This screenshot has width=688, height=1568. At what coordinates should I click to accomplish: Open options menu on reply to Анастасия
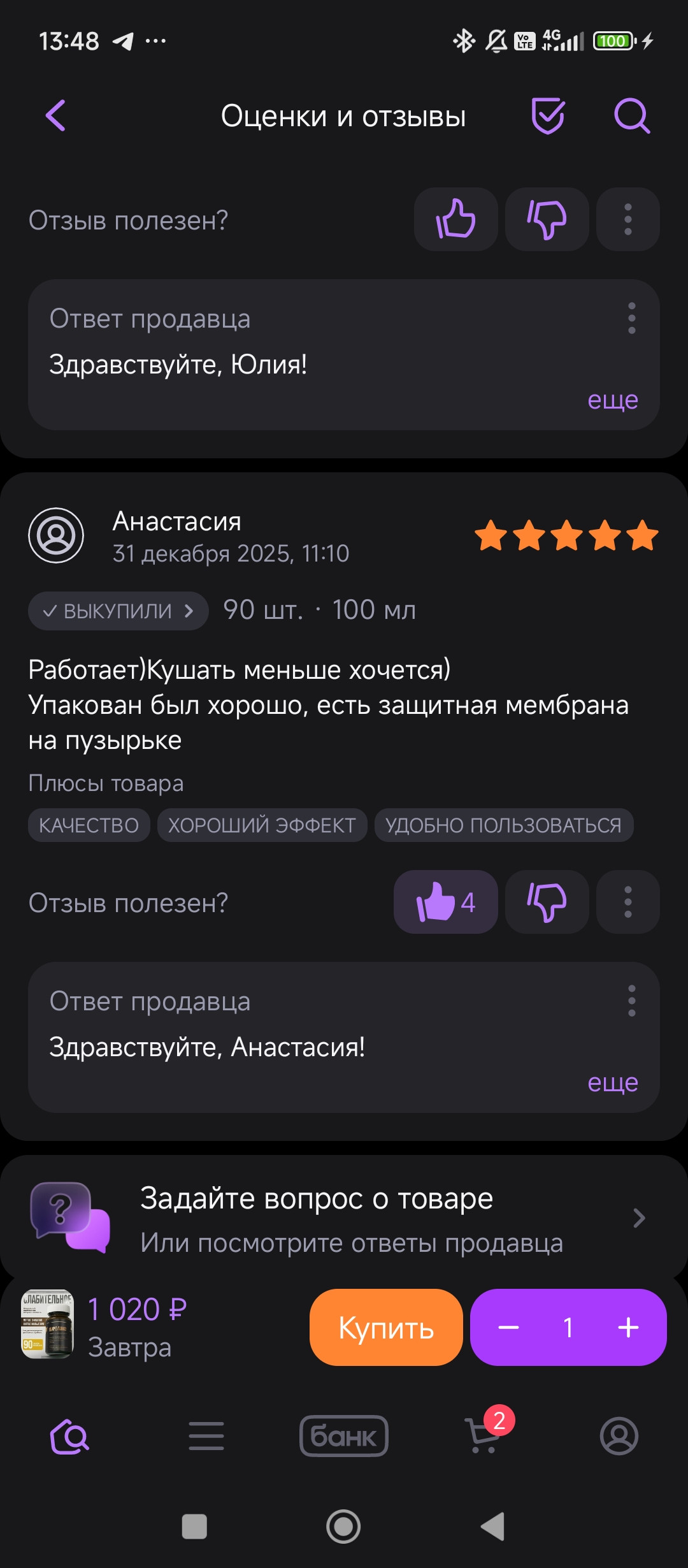point(631,1001)
